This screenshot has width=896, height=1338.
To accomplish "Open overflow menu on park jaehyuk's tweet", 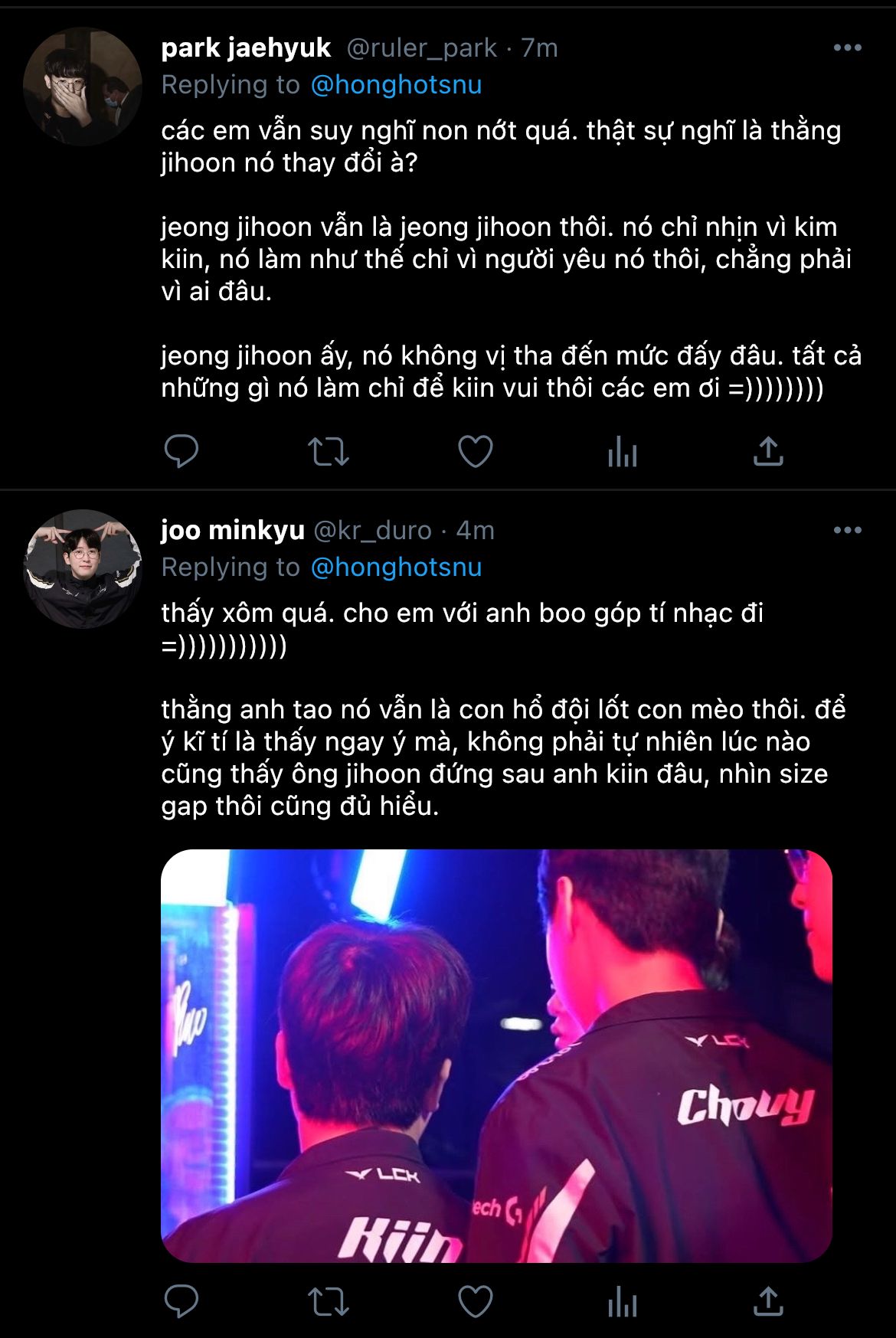I will click(847, 47).
